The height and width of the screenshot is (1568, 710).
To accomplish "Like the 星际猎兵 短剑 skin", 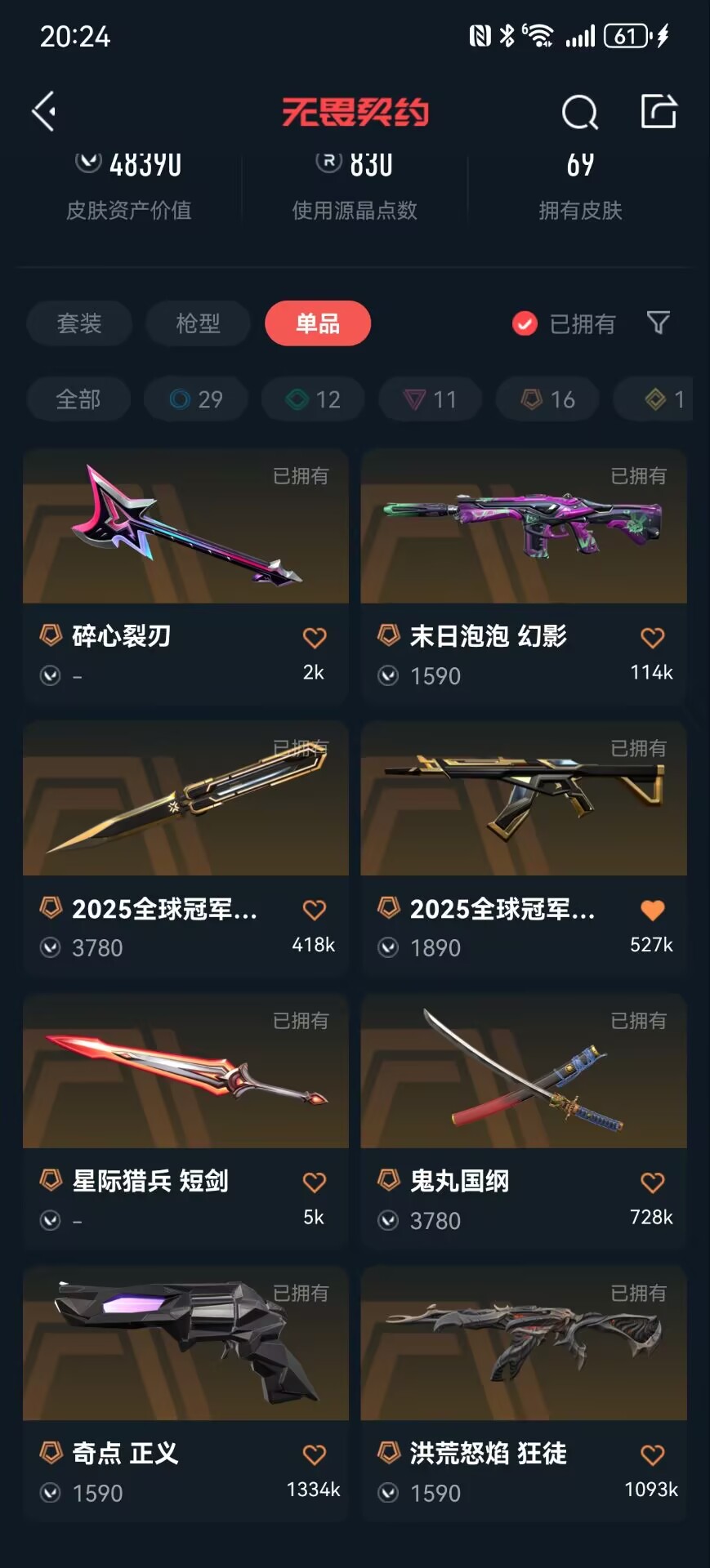I will (315, 1182).
